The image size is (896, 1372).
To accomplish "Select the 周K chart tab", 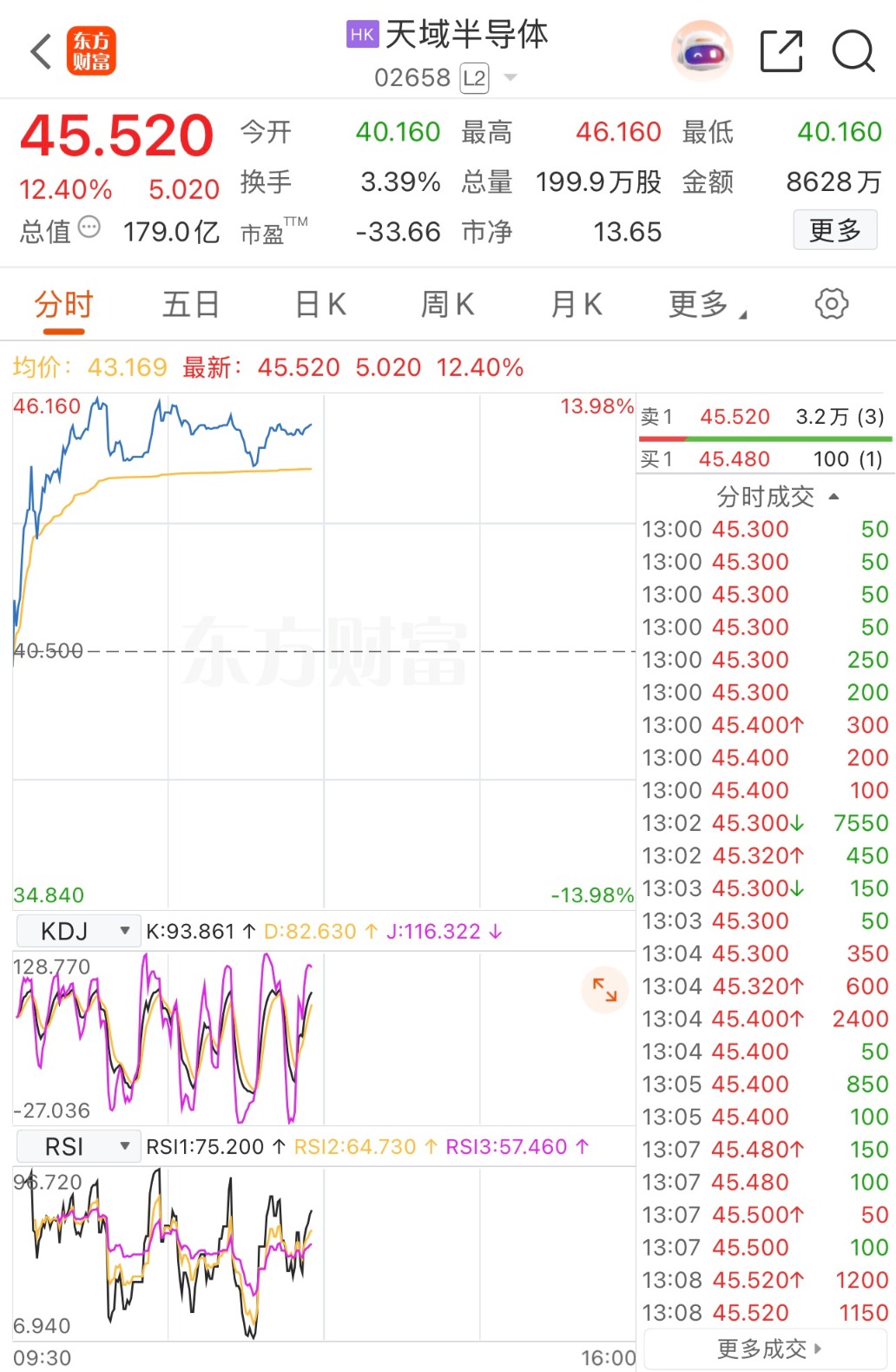I will click(447, 305).
